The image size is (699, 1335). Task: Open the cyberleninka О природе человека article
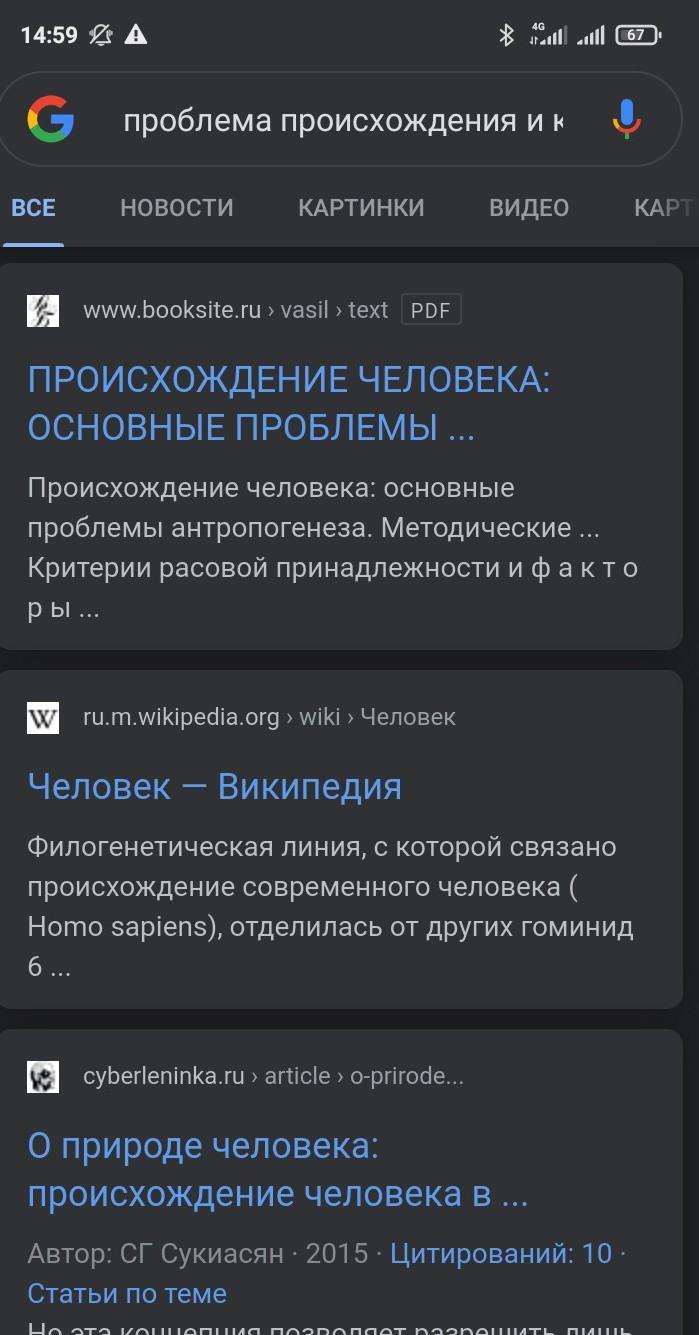click(x=277, y=1170)
